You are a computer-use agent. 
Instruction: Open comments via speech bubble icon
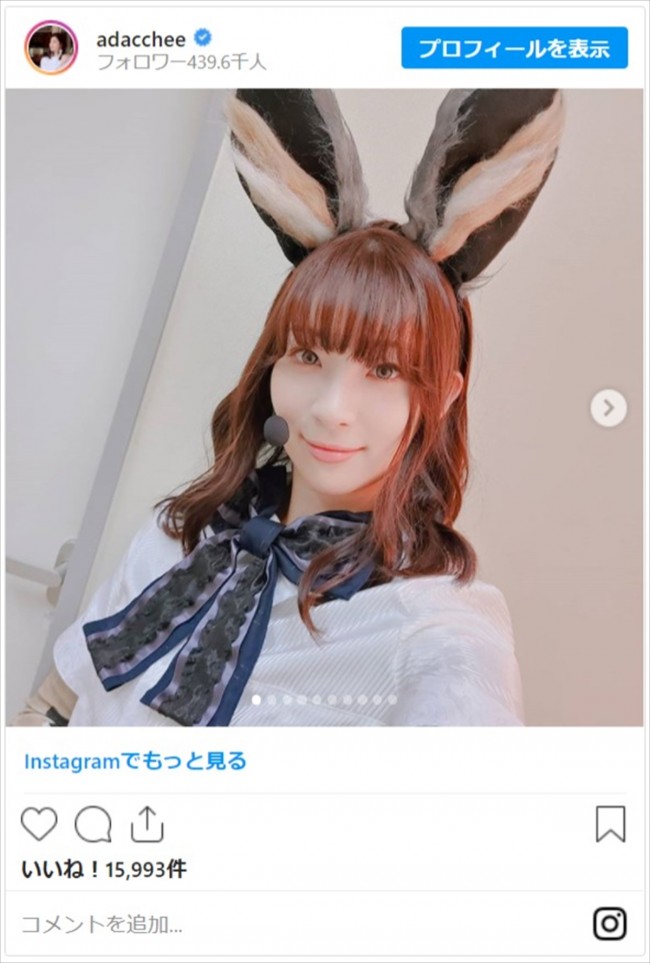coord(93,824)
